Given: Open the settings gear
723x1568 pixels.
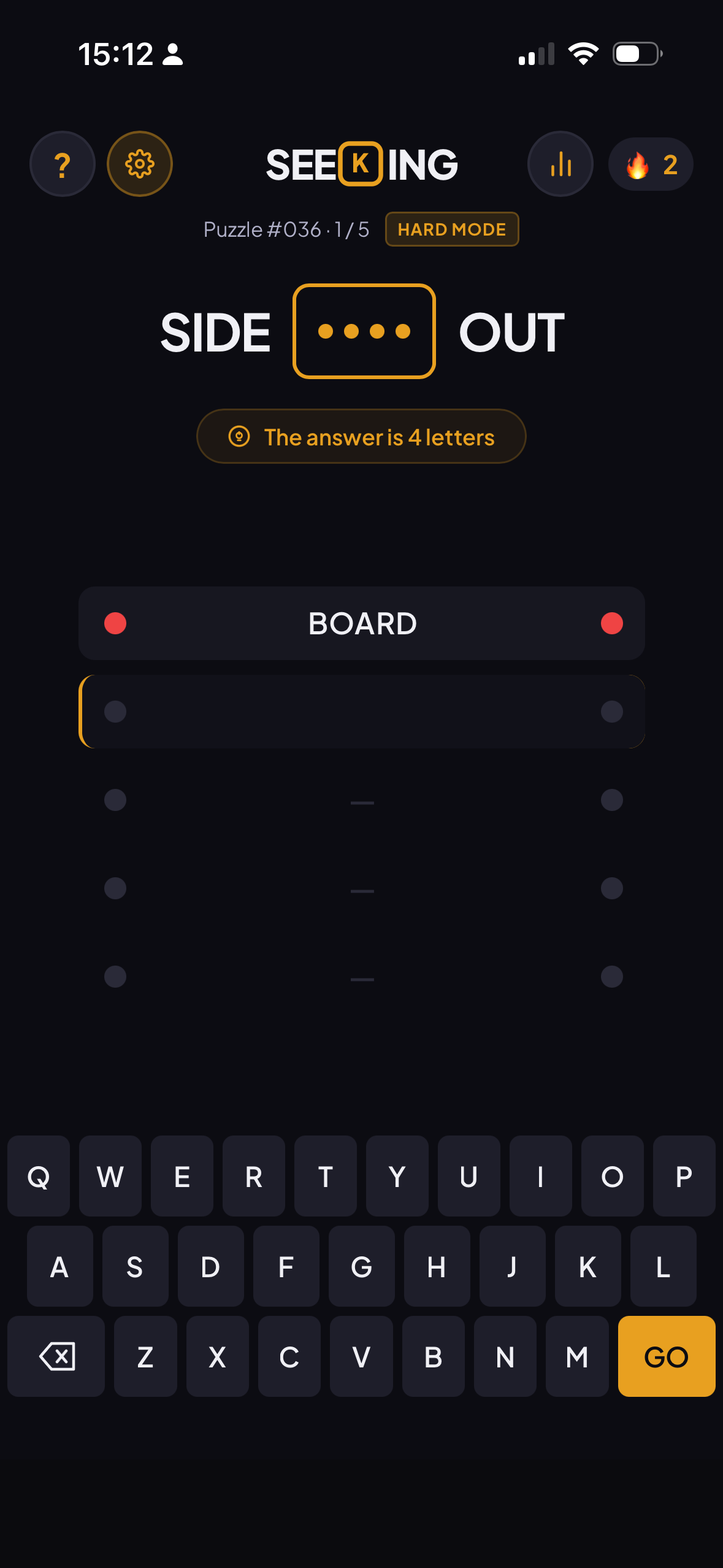Looking at the screenshot, I should point(140,164).
